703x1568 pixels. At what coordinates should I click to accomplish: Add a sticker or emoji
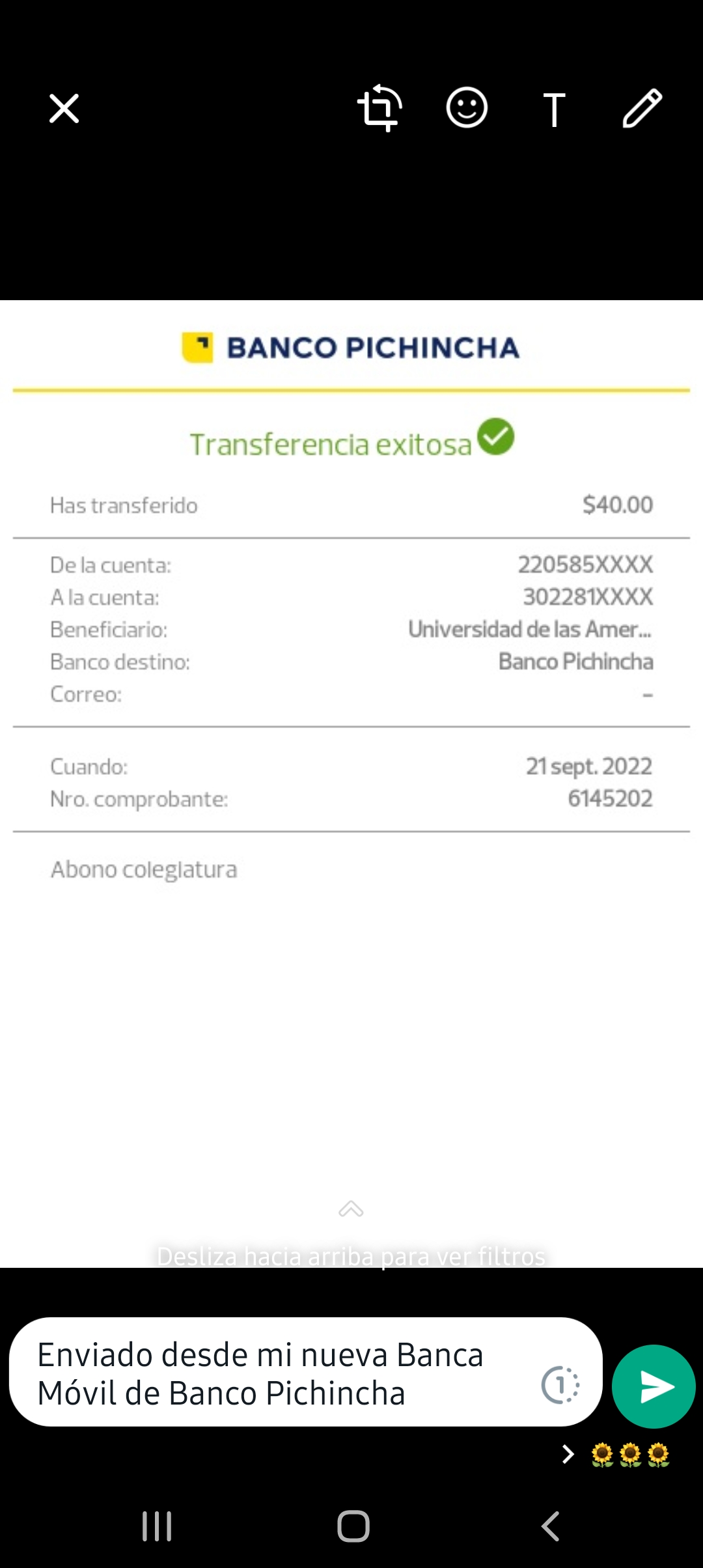pyautogui.click(x=467, y=108)
